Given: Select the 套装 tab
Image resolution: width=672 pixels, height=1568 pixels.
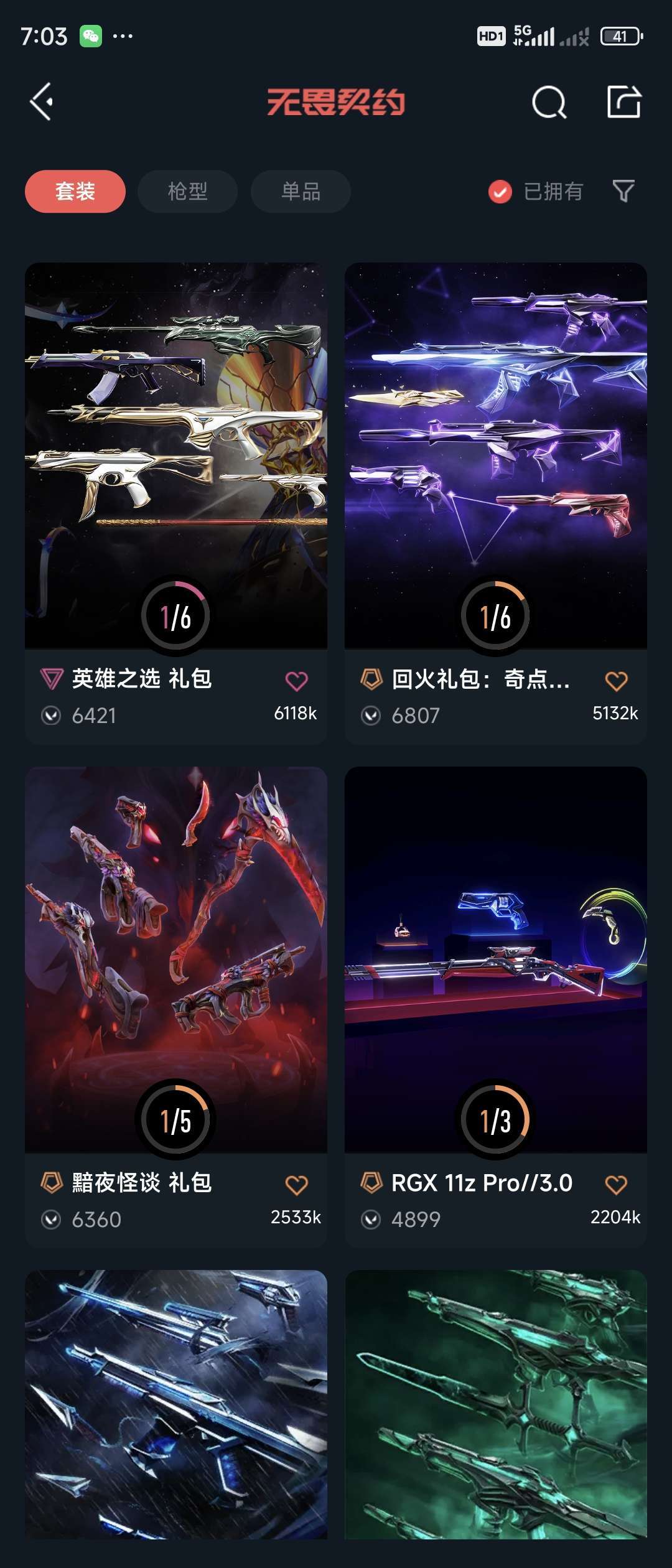Looking at the screenshot, I should pyautogui.click(x=75, y=191).
